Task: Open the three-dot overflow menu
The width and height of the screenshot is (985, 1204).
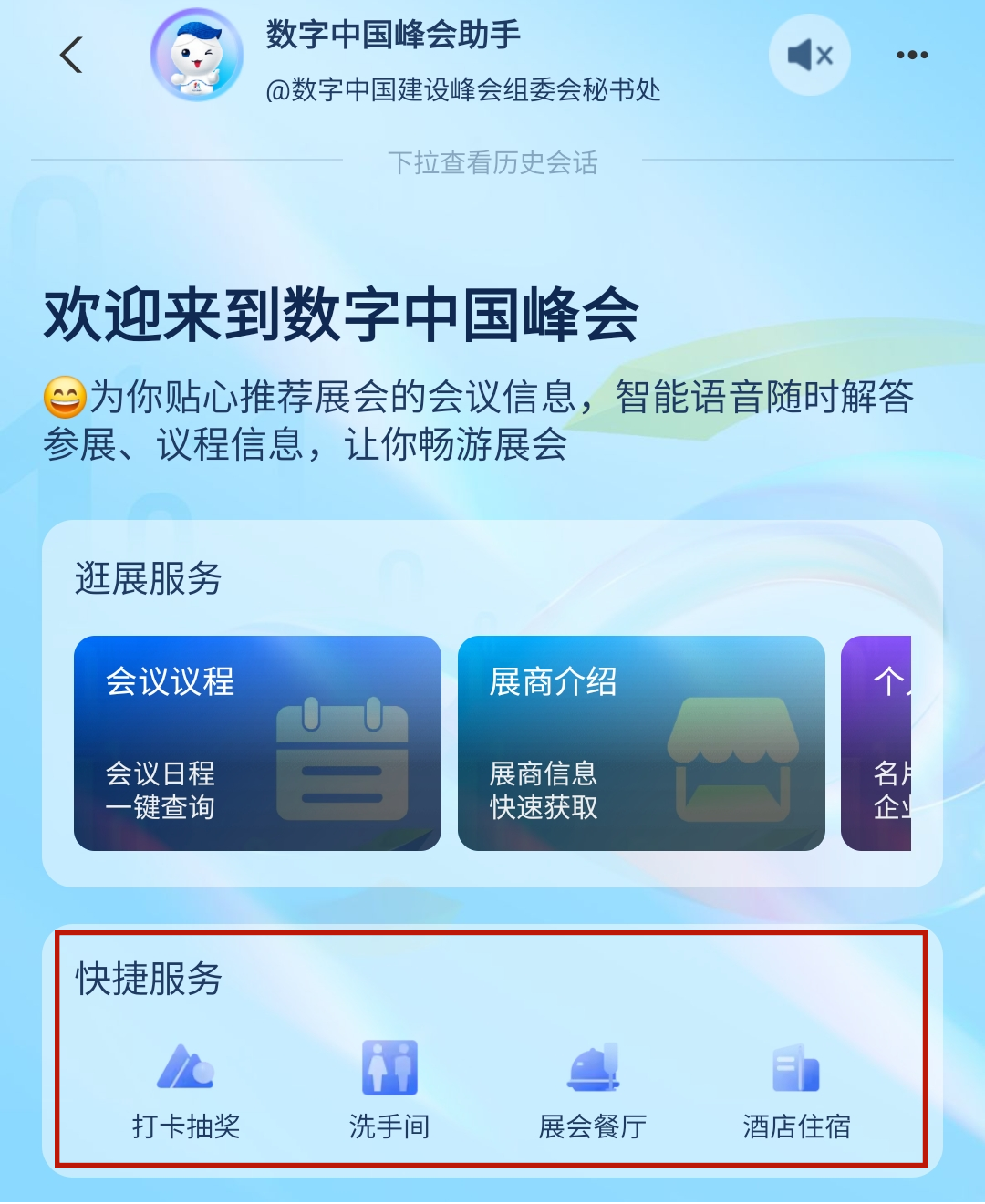Action: click(911, 56)
